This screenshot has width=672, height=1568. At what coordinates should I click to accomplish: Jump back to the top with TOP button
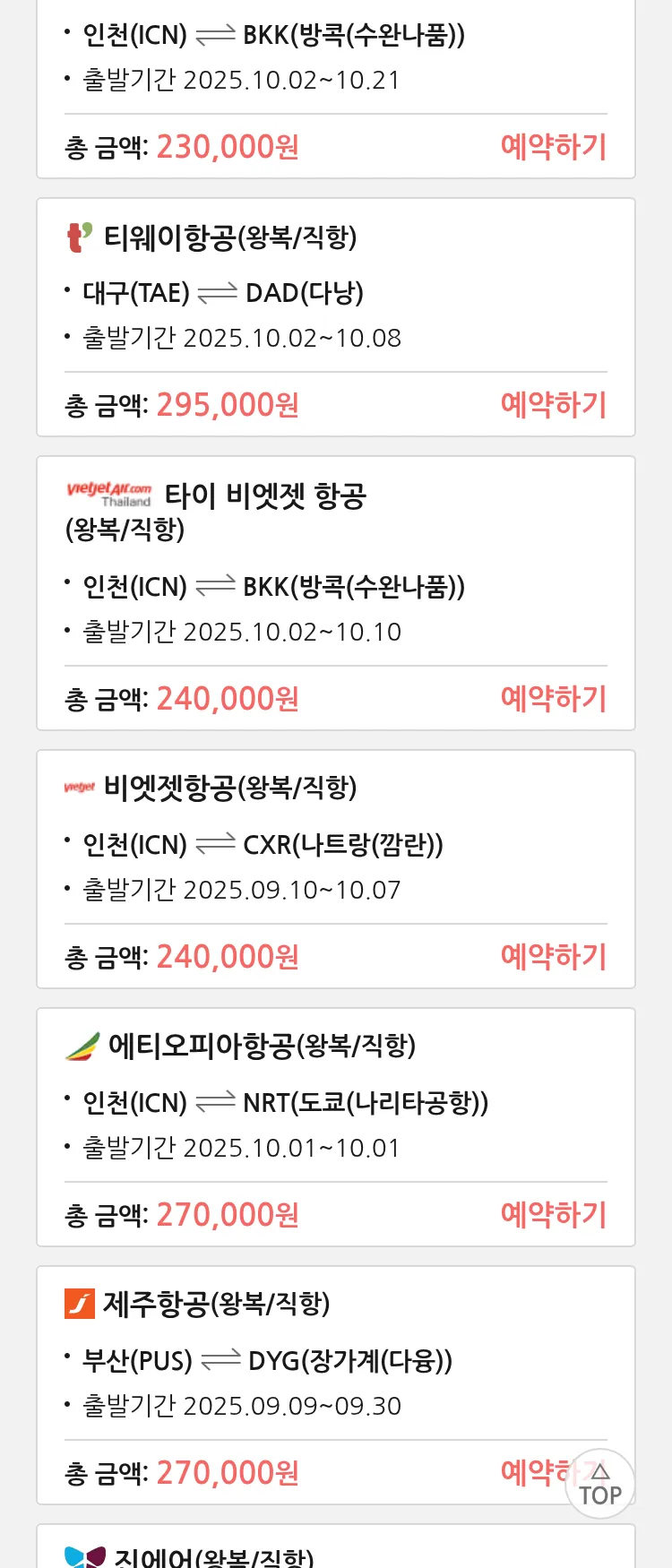click(x=600, y=1485)
